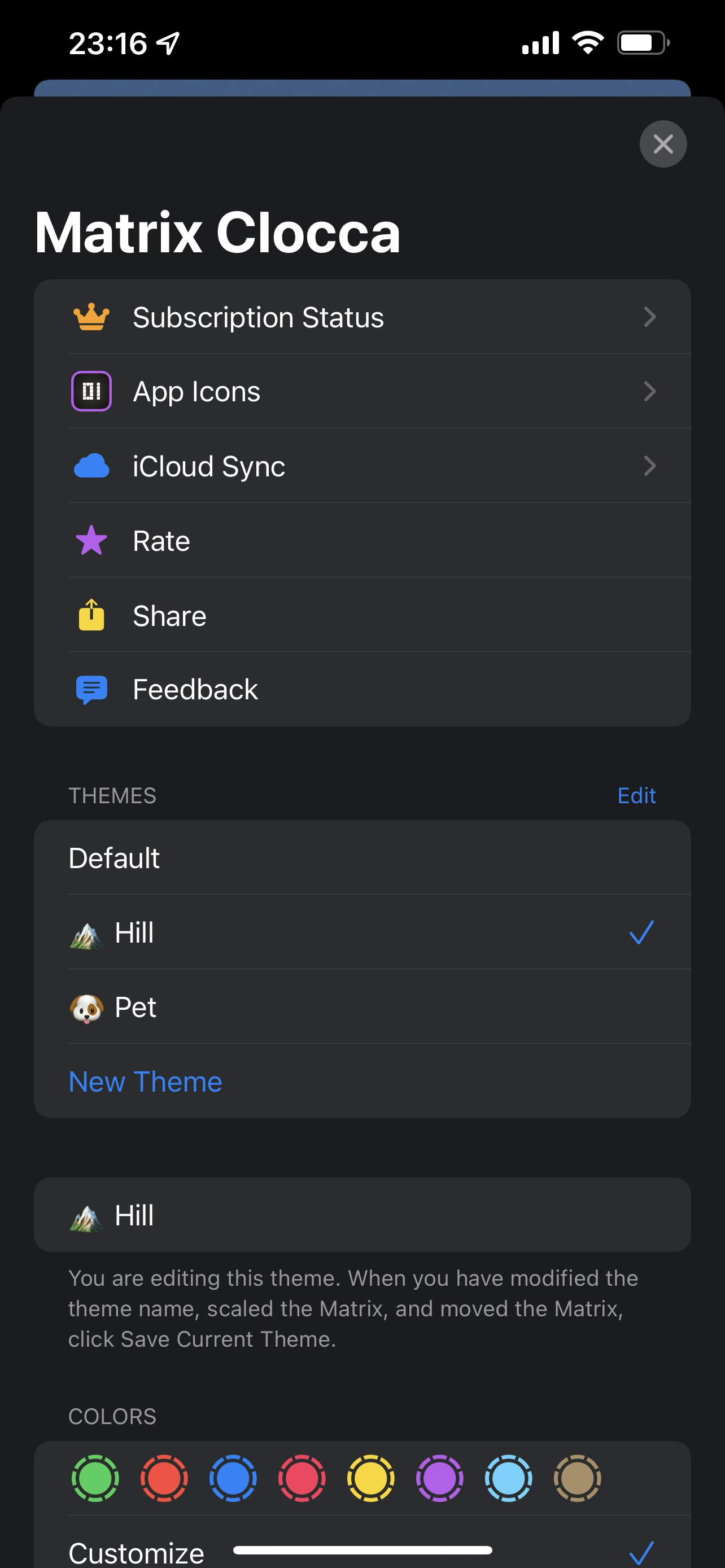725x1568 pixels.
Task: Choose the orange-red color swatch
Action: (x=164, y=1478)
